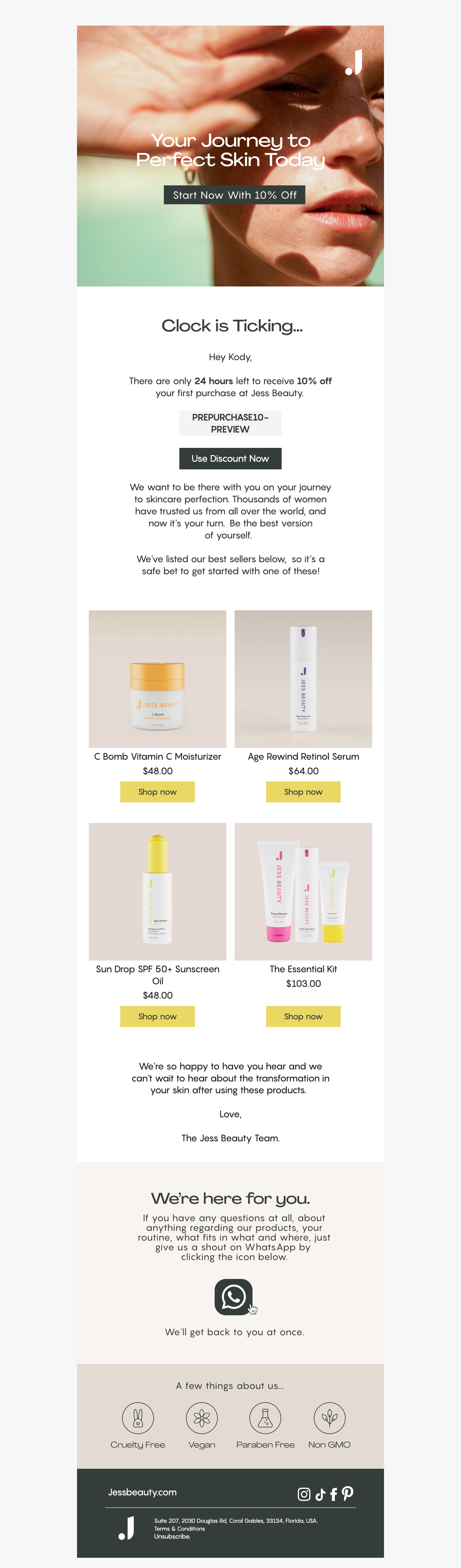Open Sun Drop Sunscreen Oil product image

click(x=157, y=891)
